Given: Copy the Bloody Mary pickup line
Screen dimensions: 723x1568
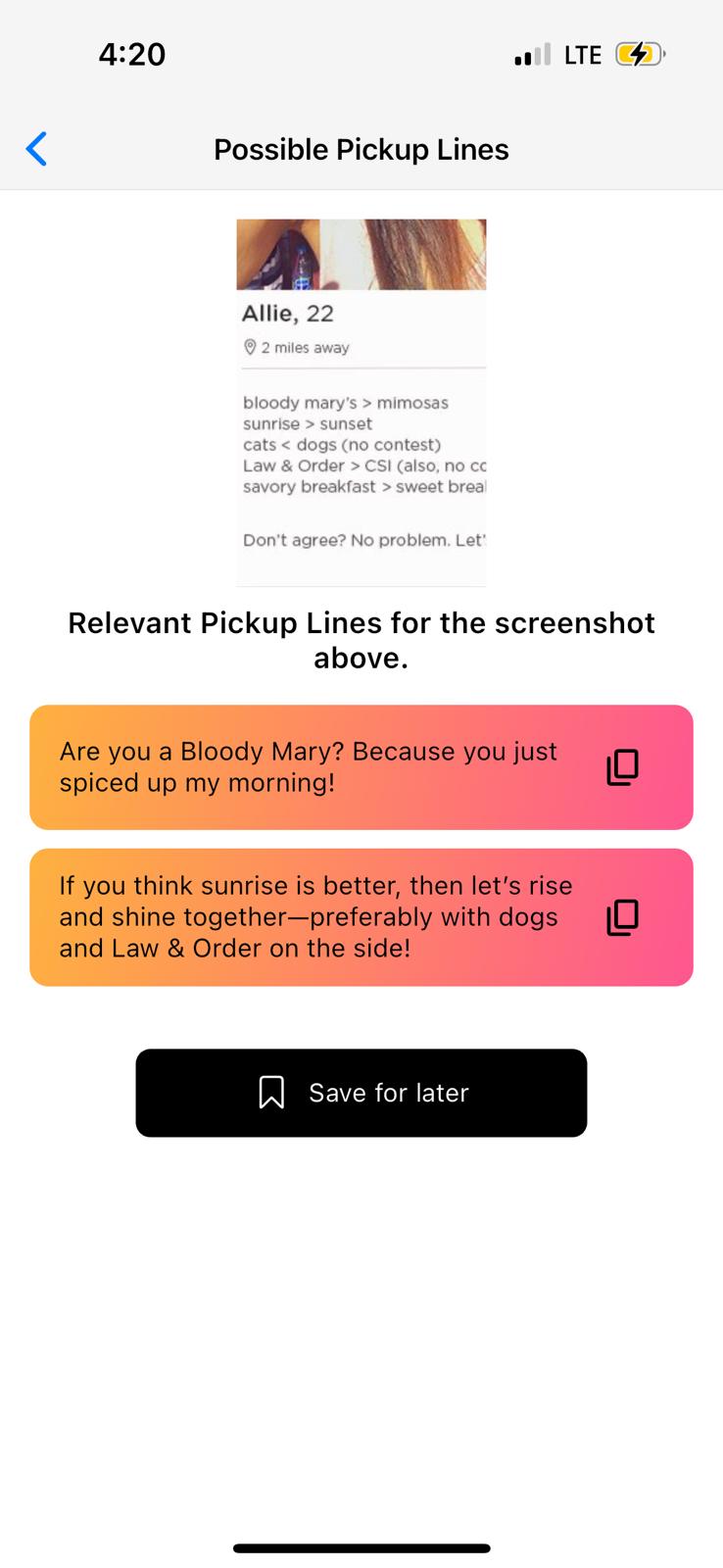Looking at the screenshot, I should pyautogui.click(x=622, y=767).
